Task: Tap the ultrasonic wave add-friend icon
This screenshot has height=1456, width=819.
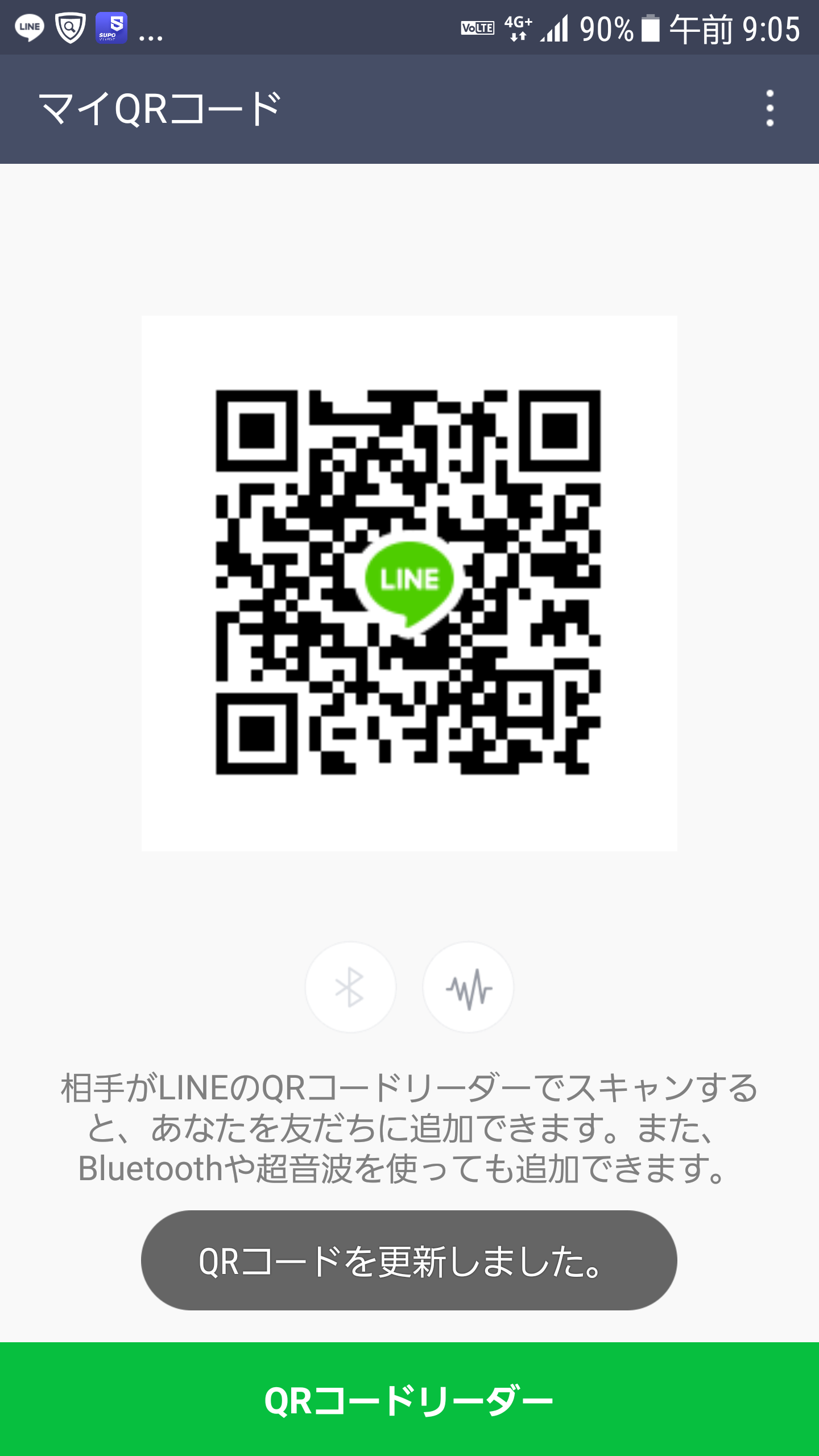Action: (468, 987)
